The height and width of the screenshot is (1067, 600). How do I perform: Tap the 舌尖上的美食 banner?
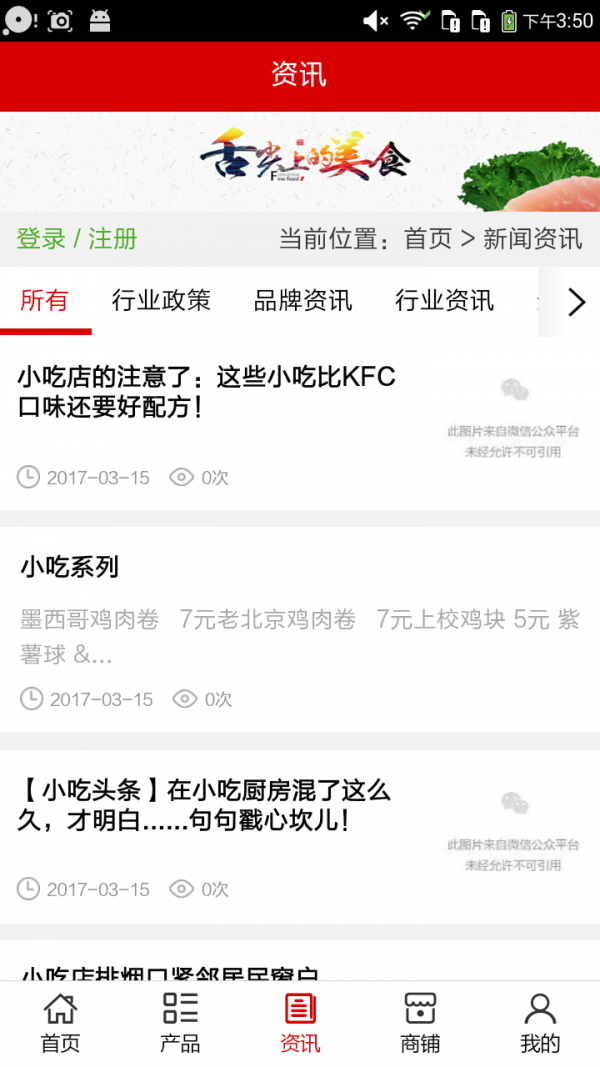[x=300, y=162]
